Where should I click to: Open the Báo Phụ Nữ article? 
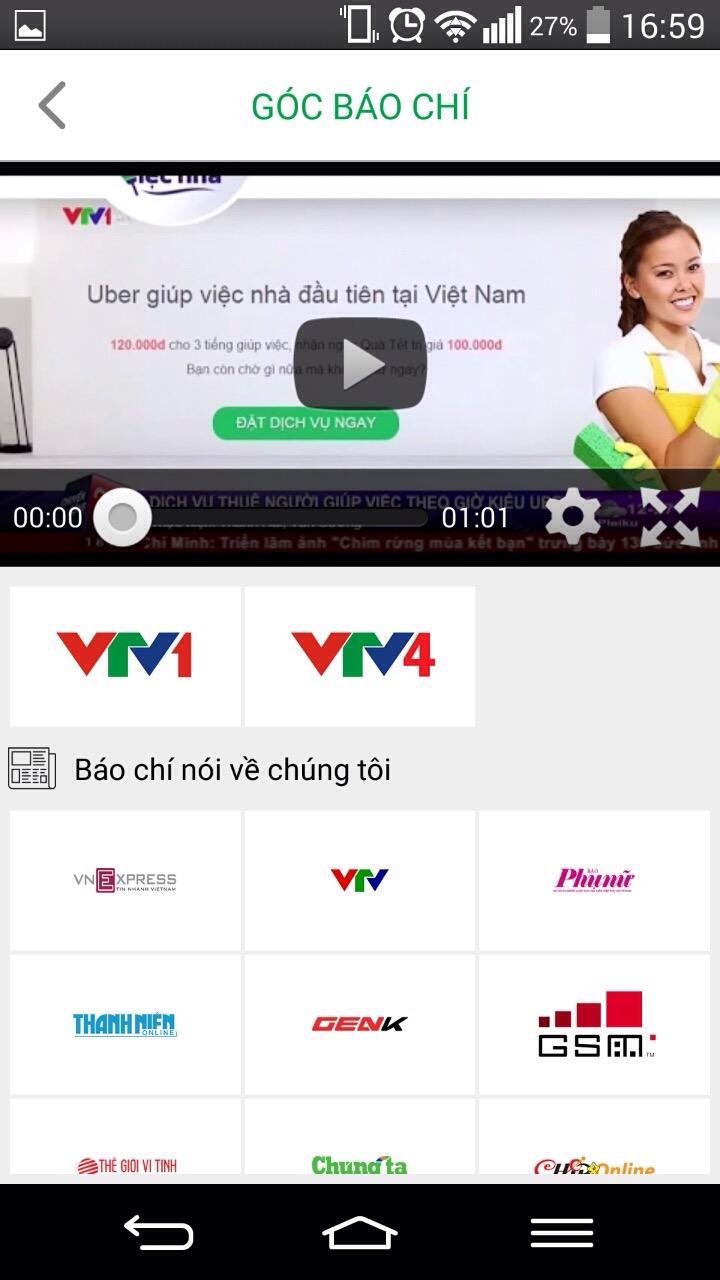point(595,880)
